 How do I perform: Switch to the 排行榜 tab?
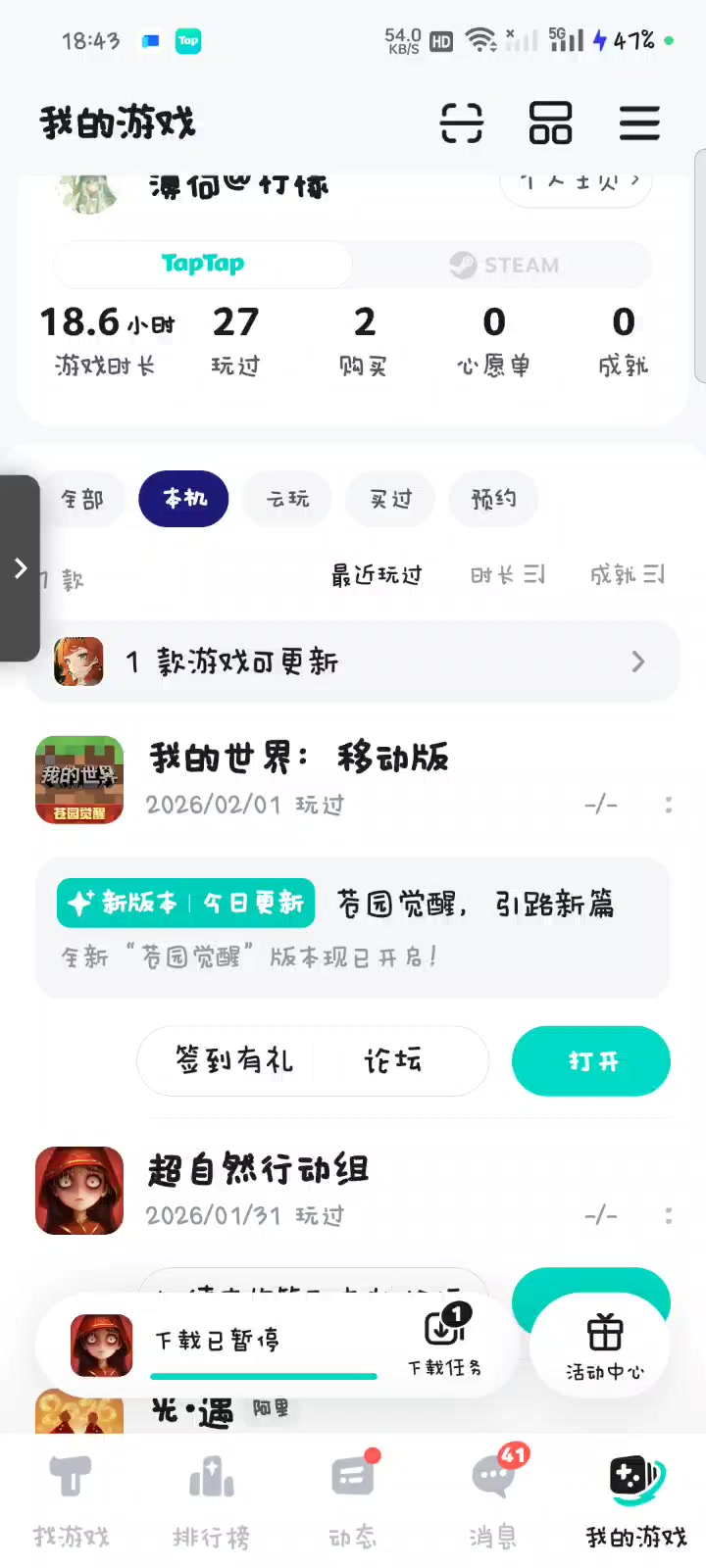click(211, 1499)
